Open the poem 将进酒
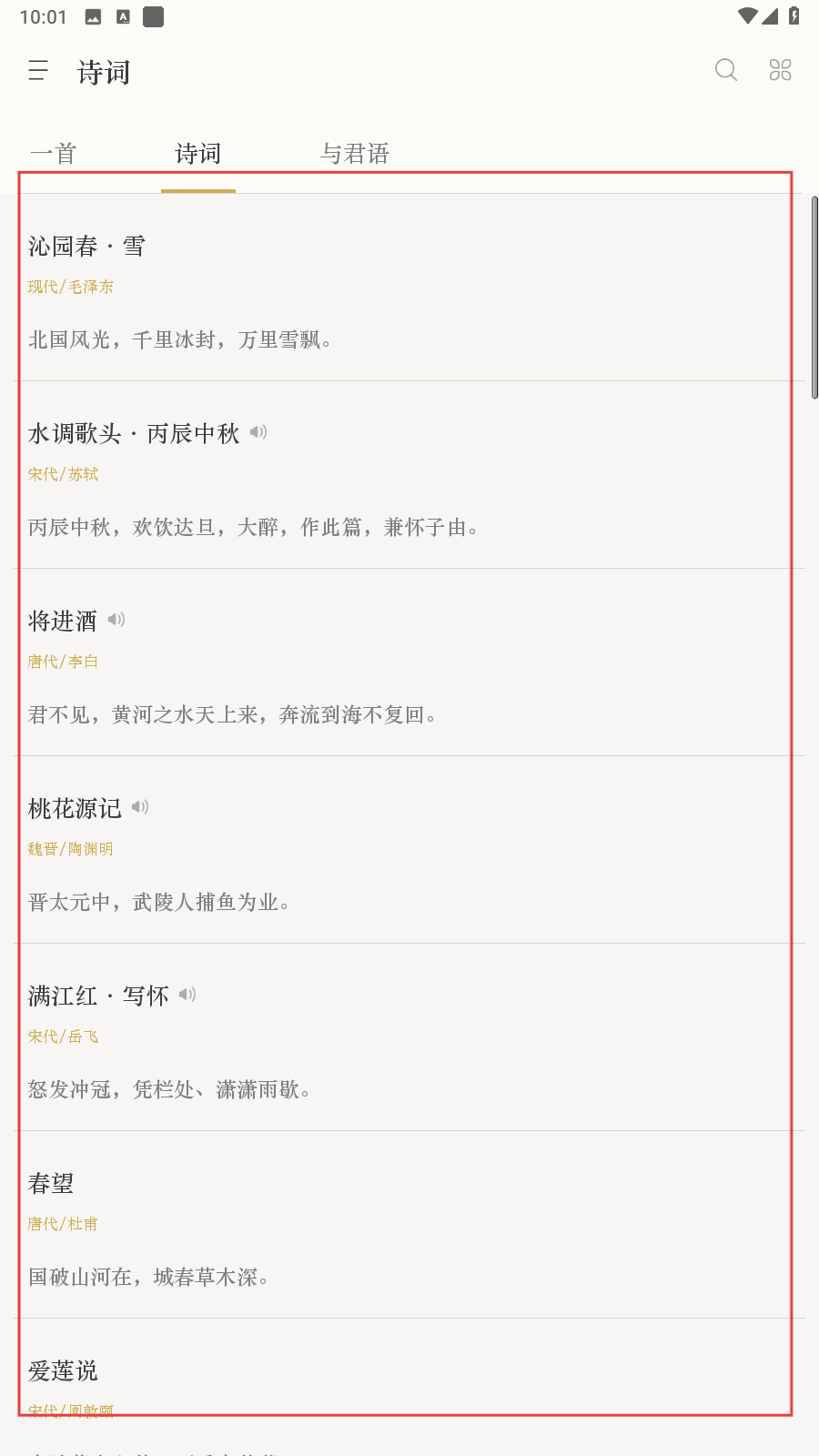Screen dimensions: 819x1456 [63, 622]
